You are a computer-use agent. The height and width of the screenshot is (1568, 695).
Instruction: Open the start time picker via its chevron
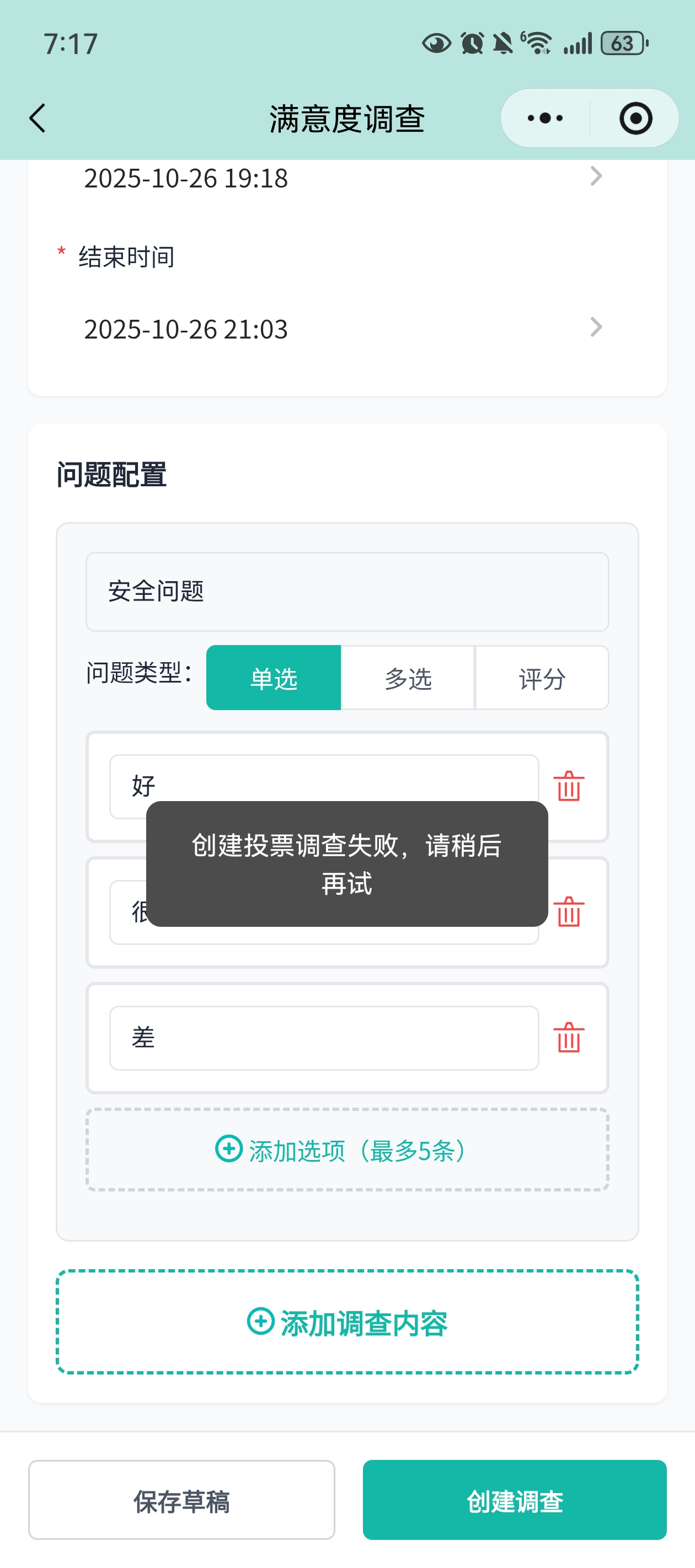[596, 176]
